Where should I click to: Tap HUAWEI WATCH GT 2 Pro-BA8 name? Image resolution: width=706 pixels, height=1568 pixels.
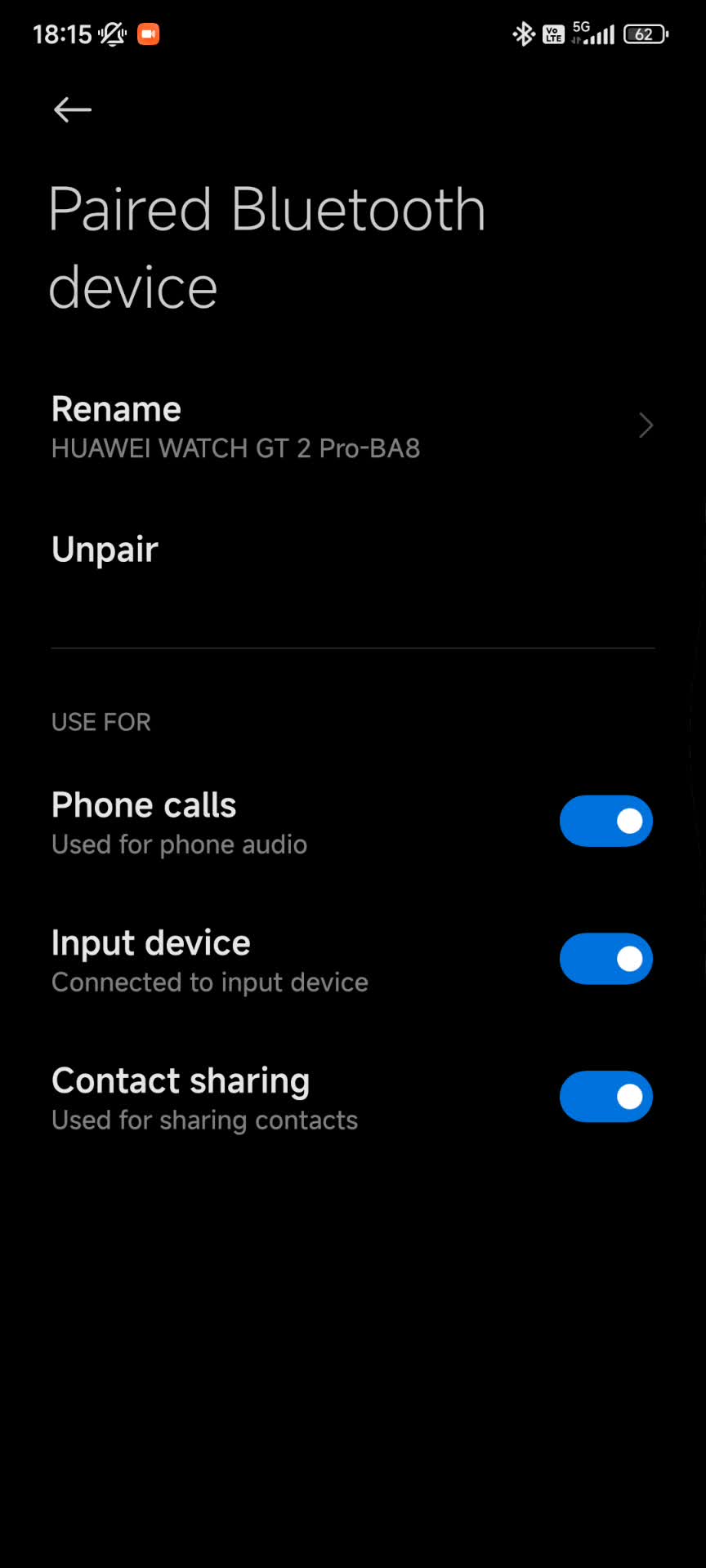point(235,448)
